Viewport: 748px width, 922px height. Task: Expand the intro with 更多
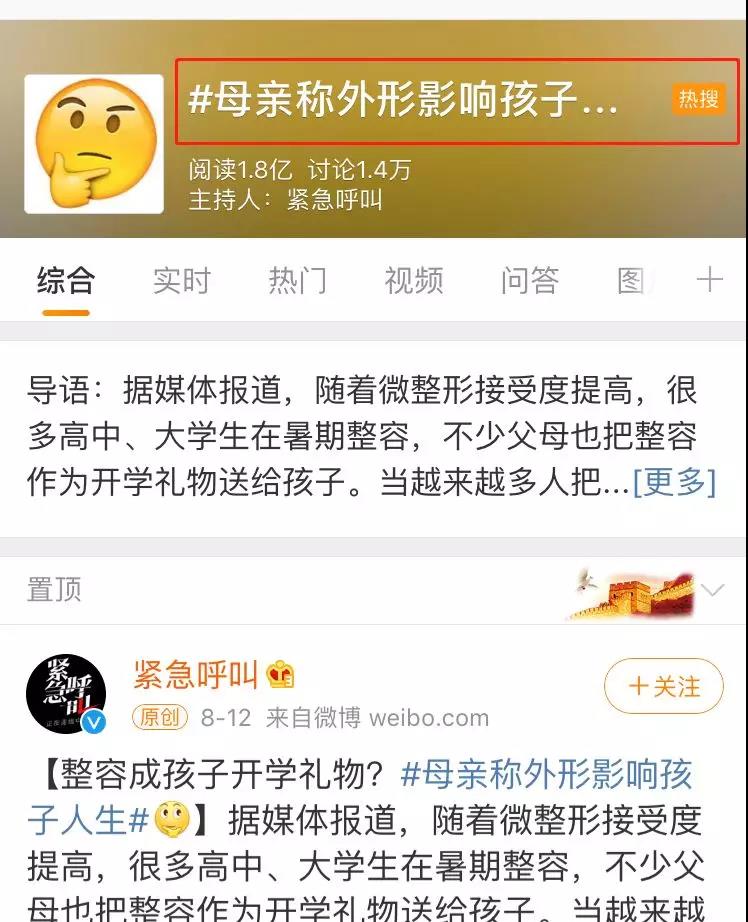coord(674,483)
